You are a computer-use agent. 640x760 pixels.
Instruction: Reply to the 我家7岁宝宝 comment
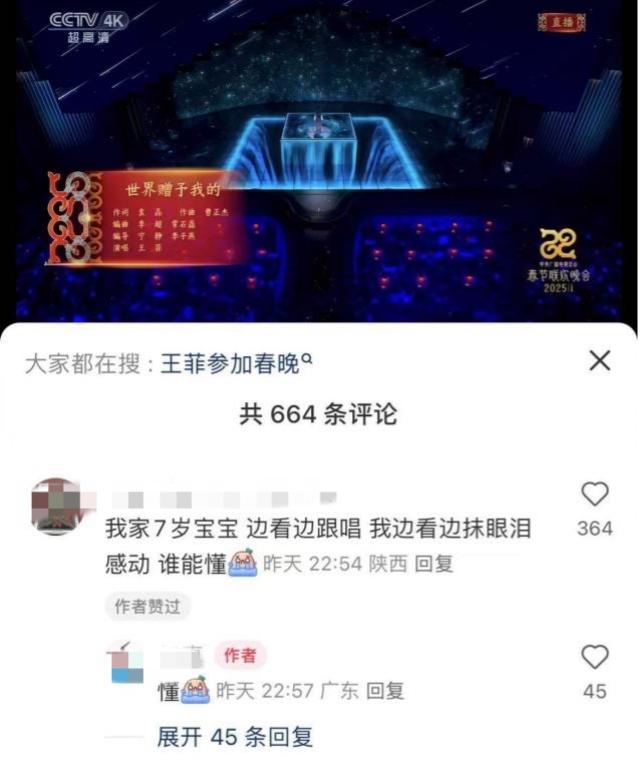point(433,564)
